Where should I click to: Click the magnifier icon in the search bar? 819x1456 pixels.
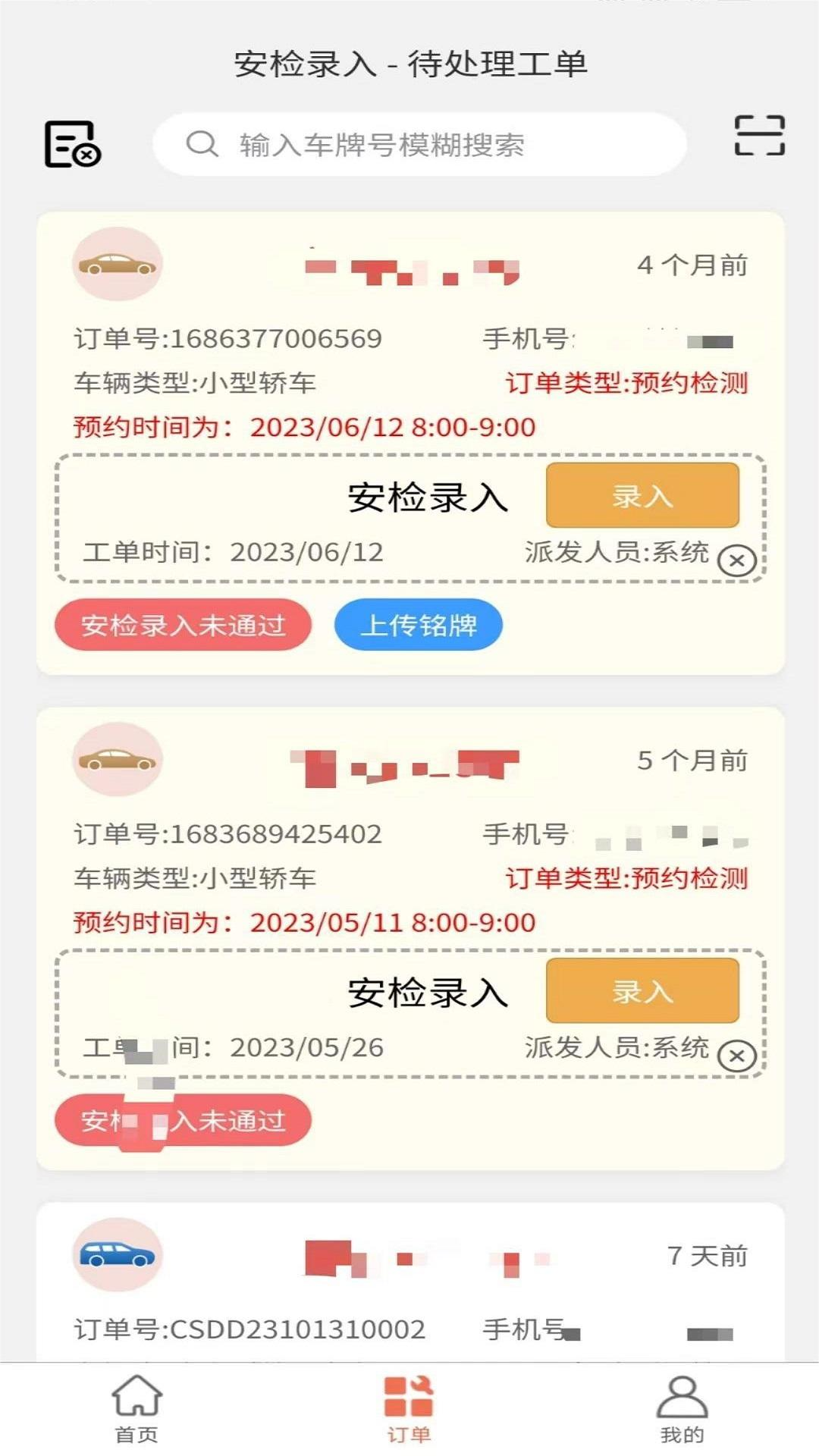click(x=202, y=143)
